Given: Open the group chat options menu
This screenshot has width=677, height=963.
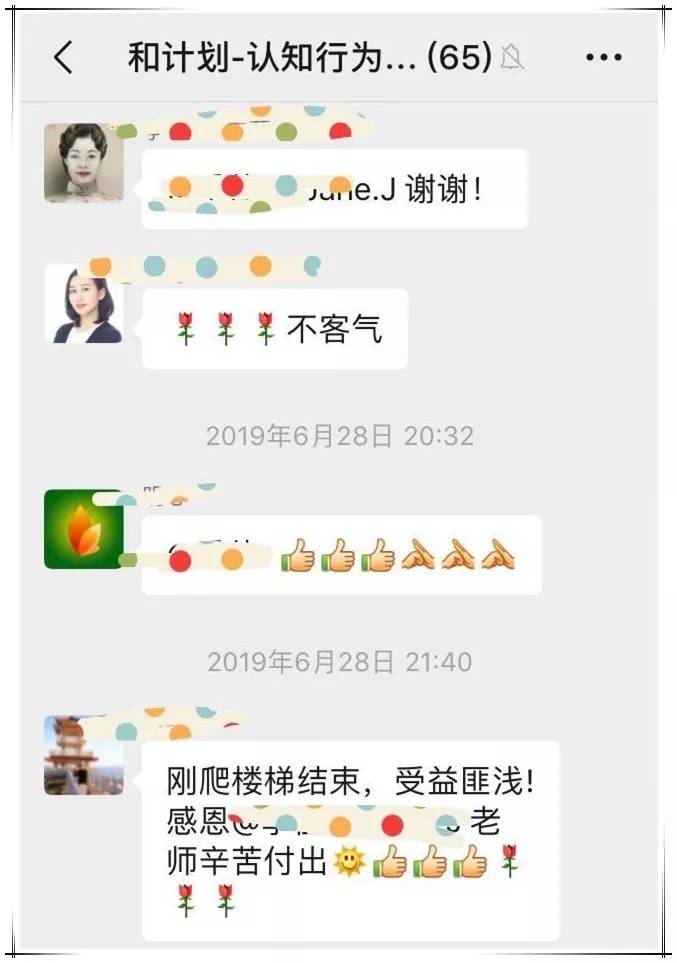Looking at the screenshot, I should point(604,58).
